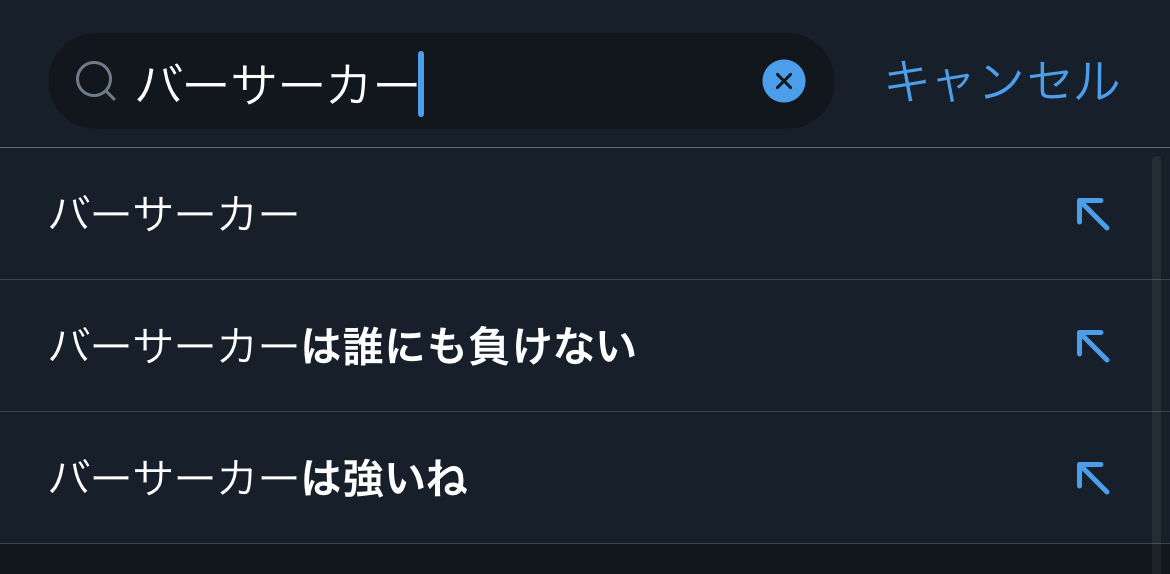Insert バーサーカーは誰にも負けない via its arrow icon
The height and width of the screenshot is (574, 1170).
click(x=1093, y=346)
